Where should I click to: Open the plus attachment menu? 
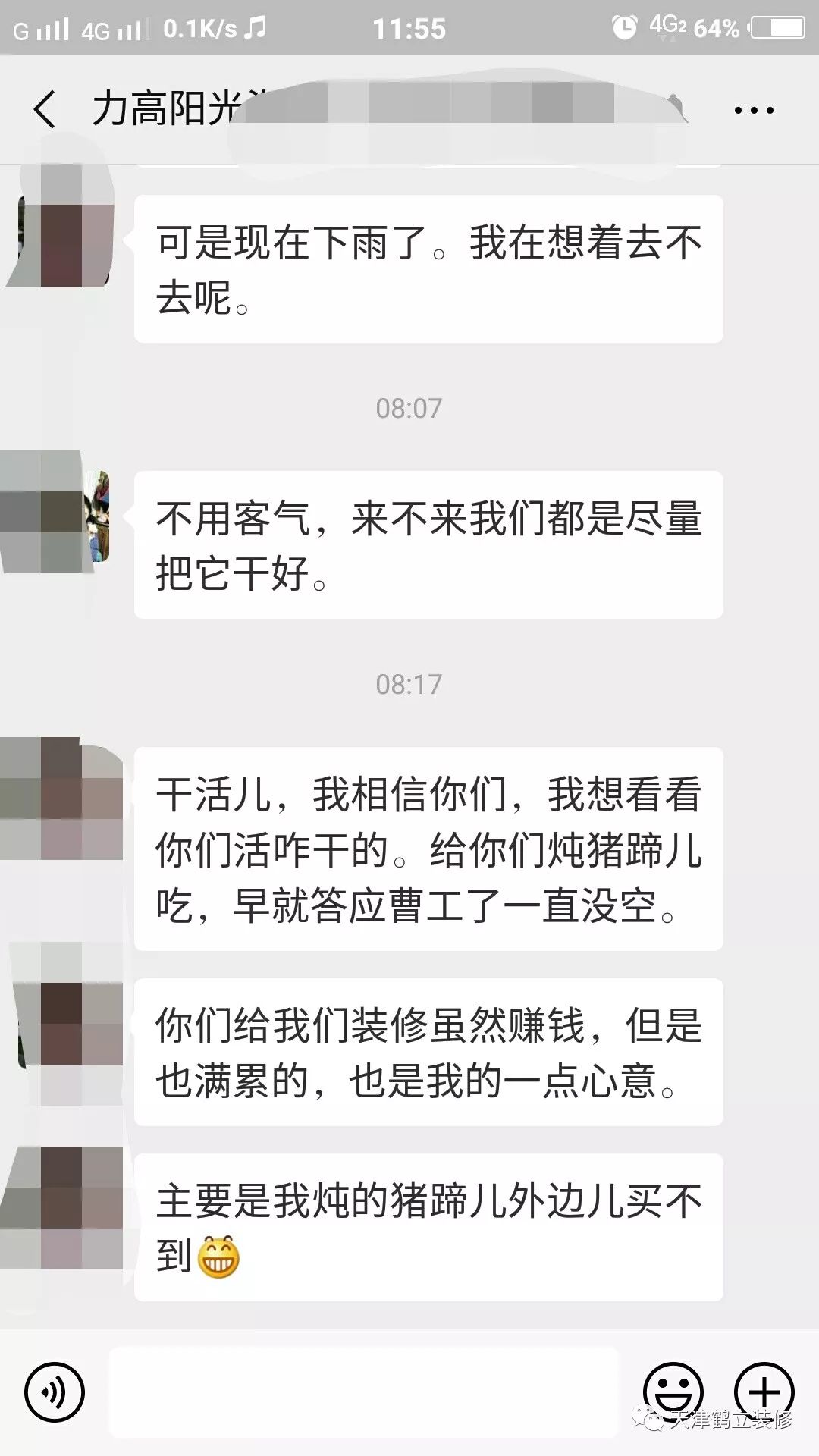(x=764, y=1392)
